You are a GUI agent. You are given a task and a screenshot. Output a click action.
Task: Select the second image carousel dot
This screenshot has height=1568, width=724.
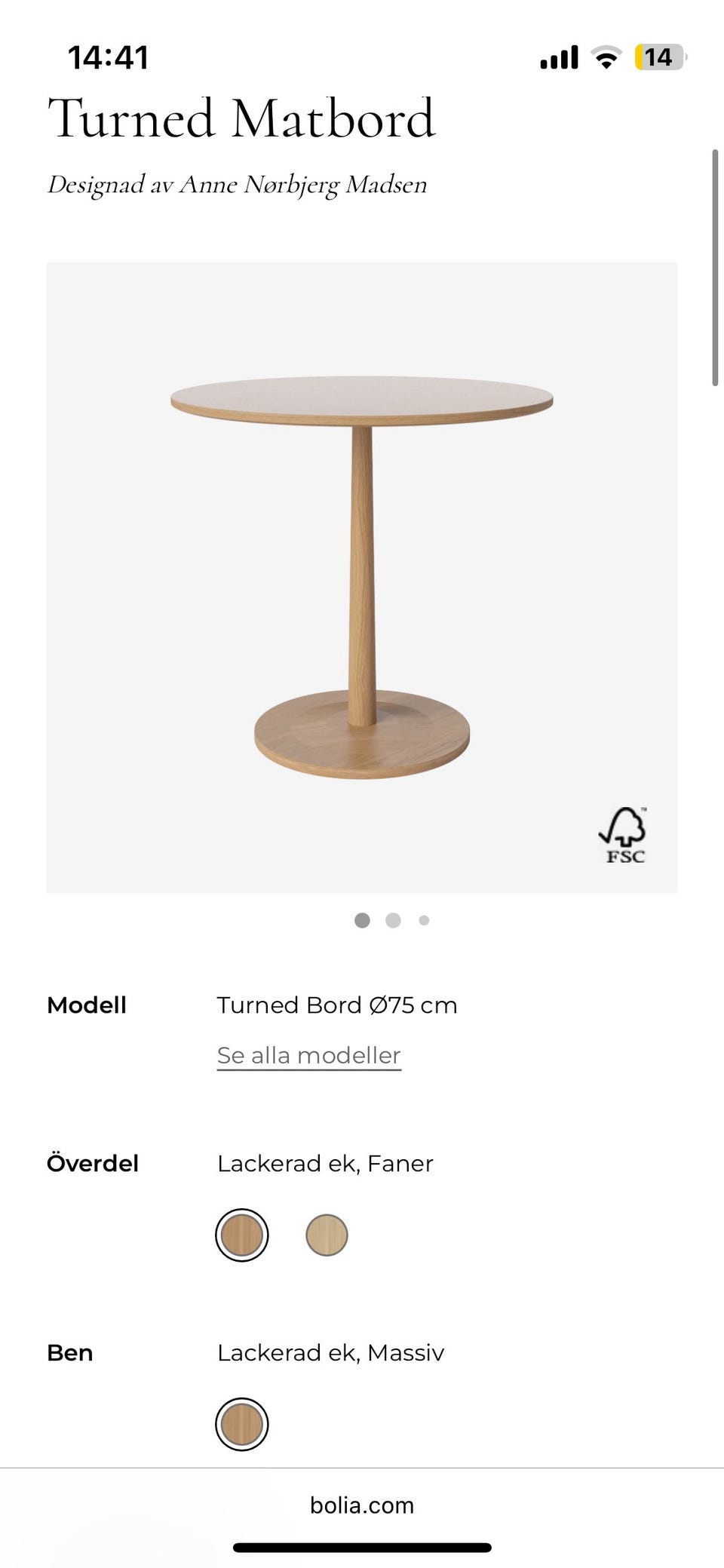click(x=393, y=920)
